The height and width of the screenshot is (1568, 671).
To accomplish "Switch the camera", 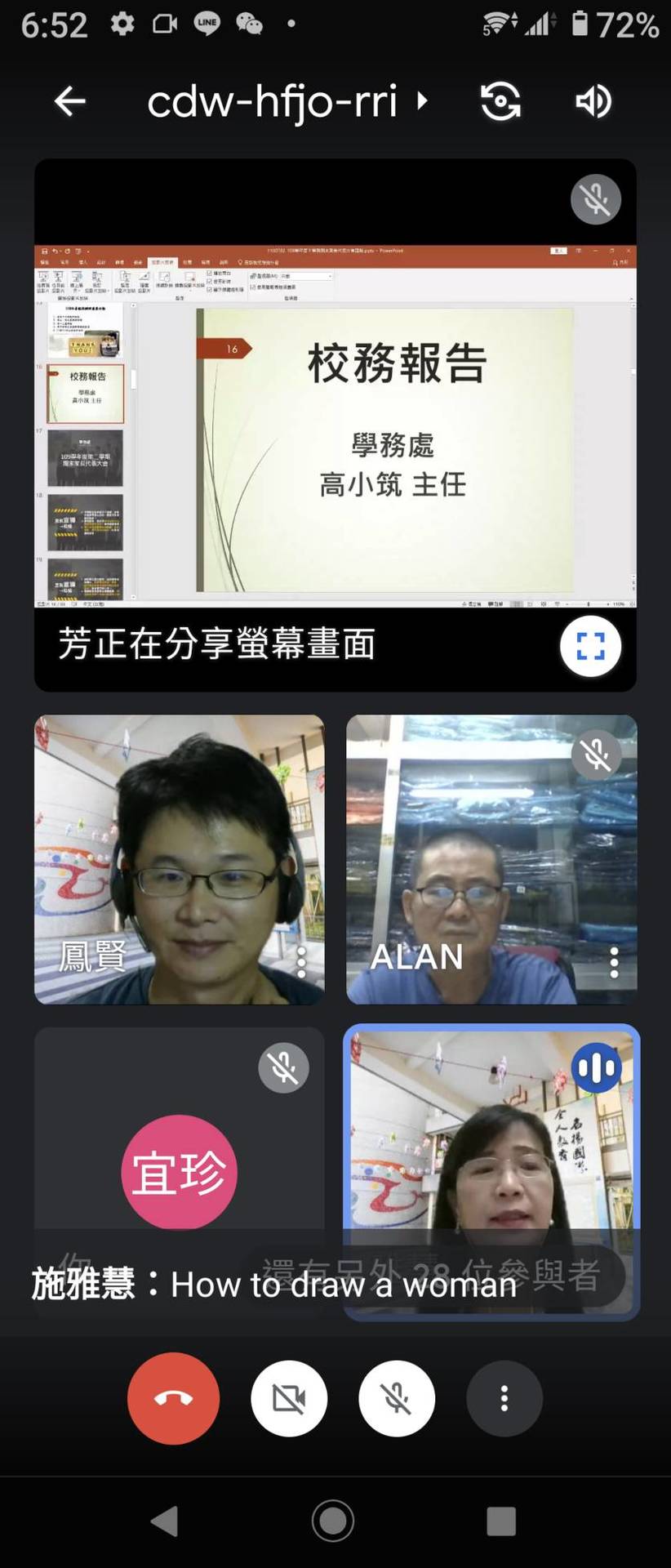I will pyautogui.click(x=500, y=101).
